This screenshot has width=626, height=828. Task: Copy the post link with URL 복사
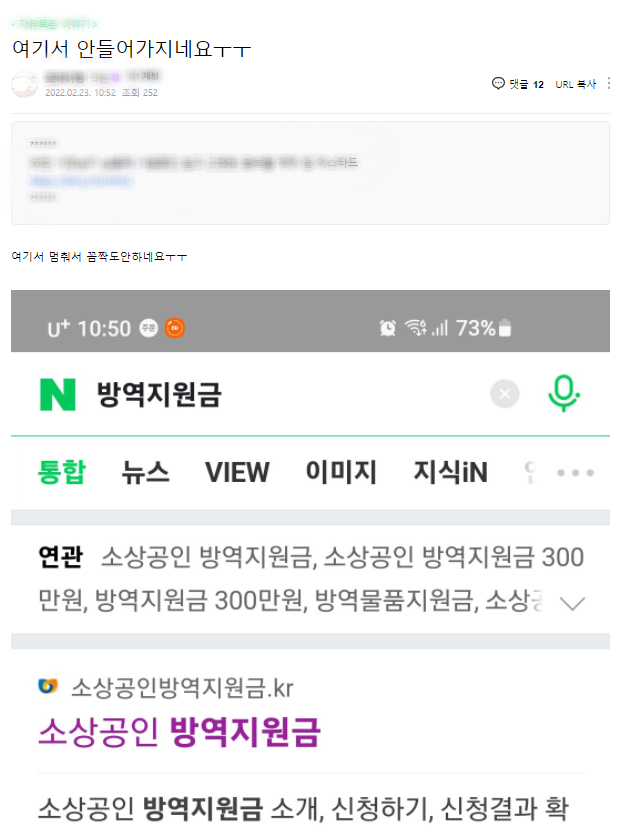[575, 84]
